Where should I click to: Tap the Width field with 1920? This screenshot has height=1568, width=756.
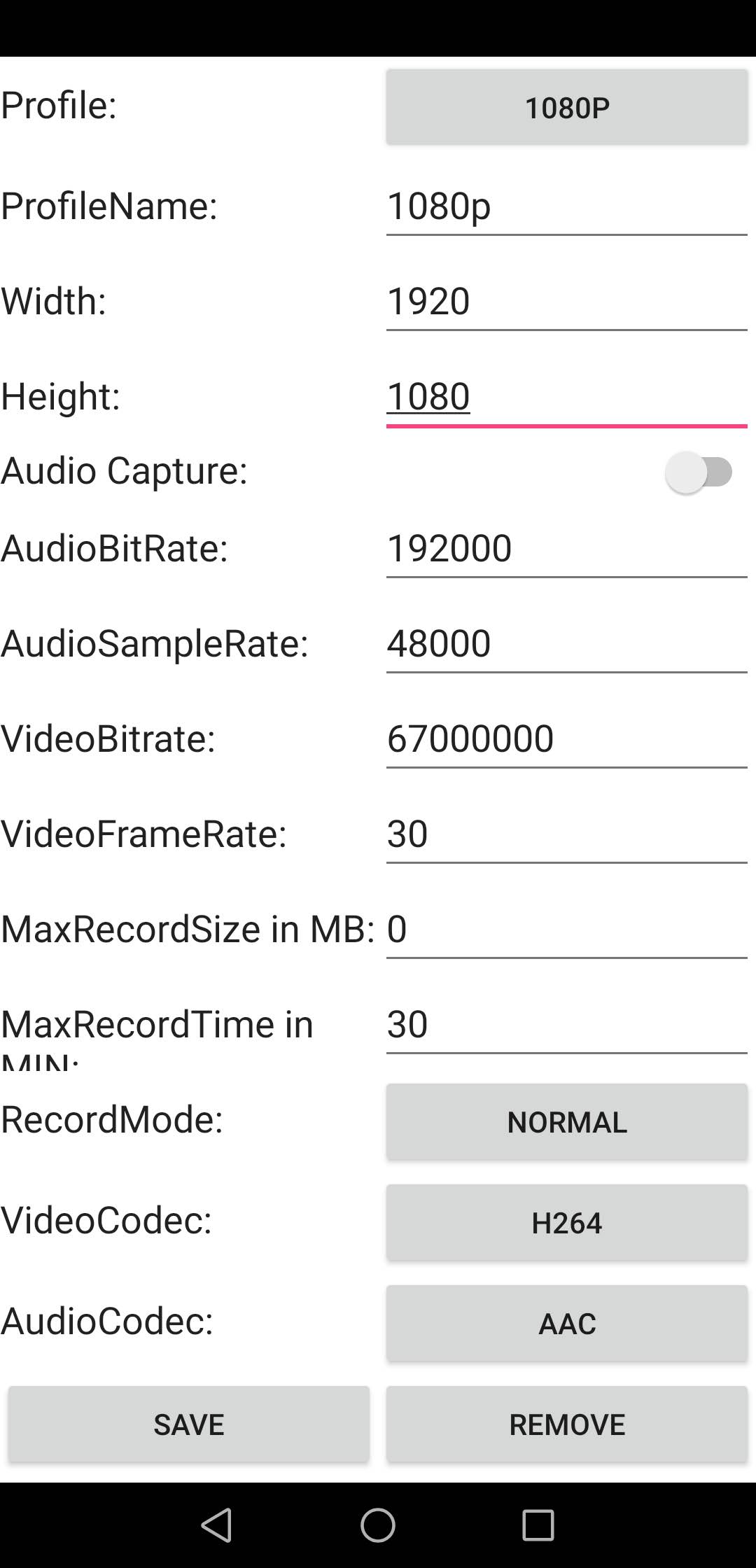(567, 301)
